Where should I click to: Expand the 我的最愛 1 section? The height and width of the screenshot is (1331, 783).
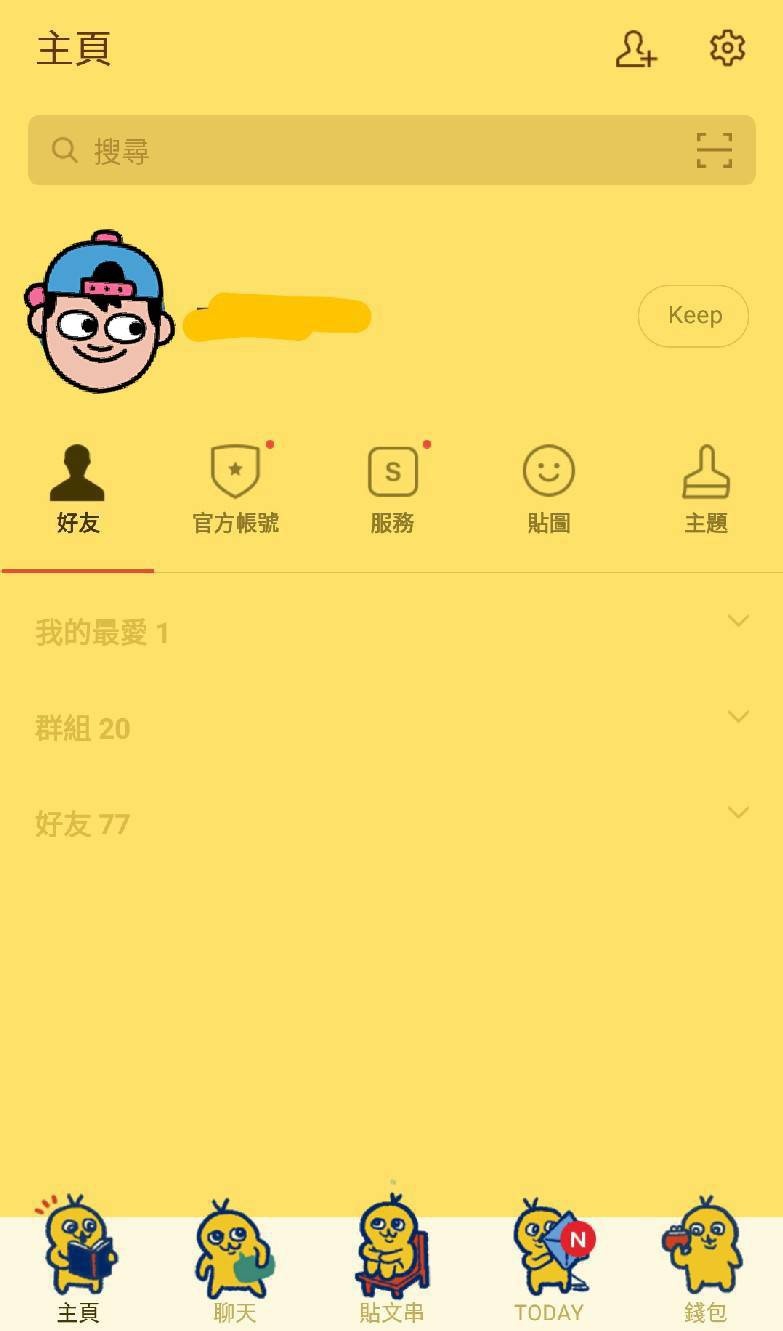pyautogui.click(x=391, y=632)
